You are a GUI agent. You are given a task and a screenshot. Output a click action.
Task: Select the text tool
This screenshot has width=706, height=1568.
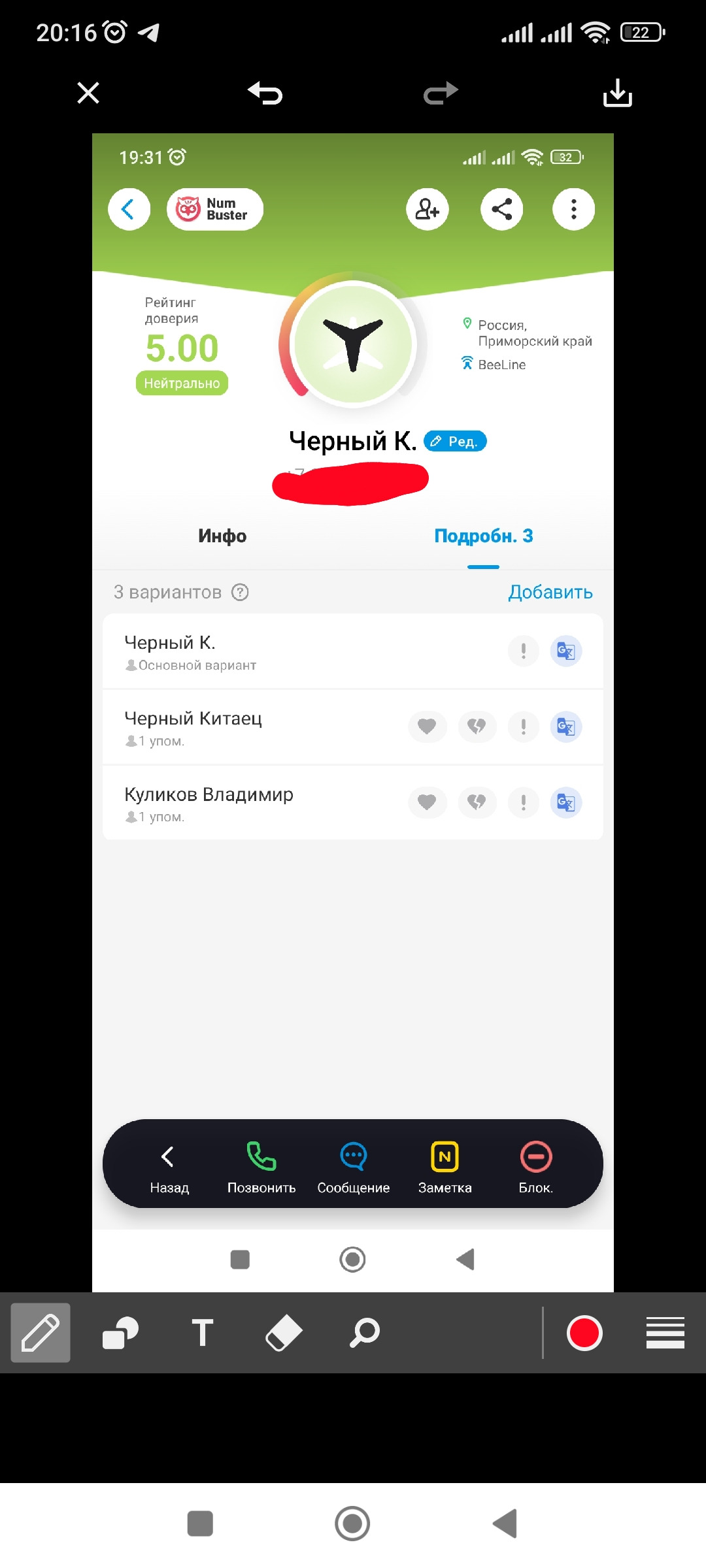coord(202,1333)
